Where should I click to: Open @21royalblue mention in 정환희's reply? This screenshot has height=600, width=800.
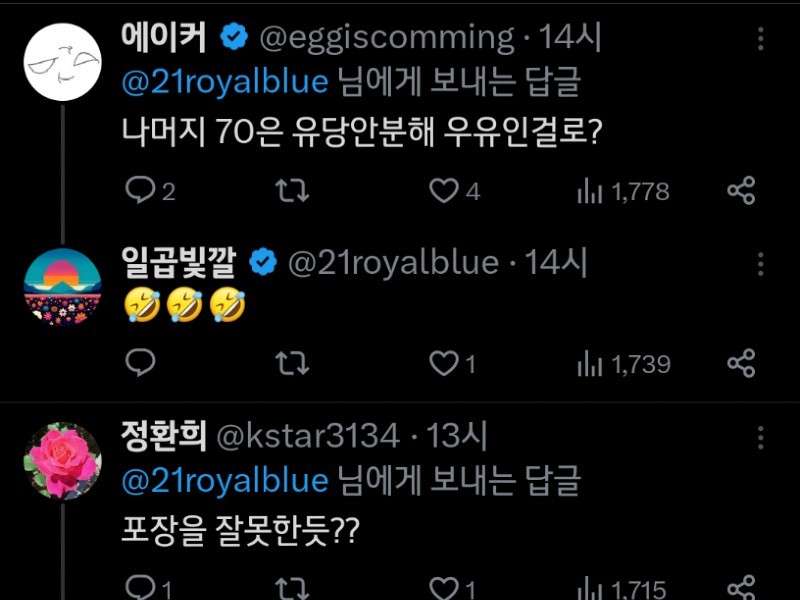(224, 481)
